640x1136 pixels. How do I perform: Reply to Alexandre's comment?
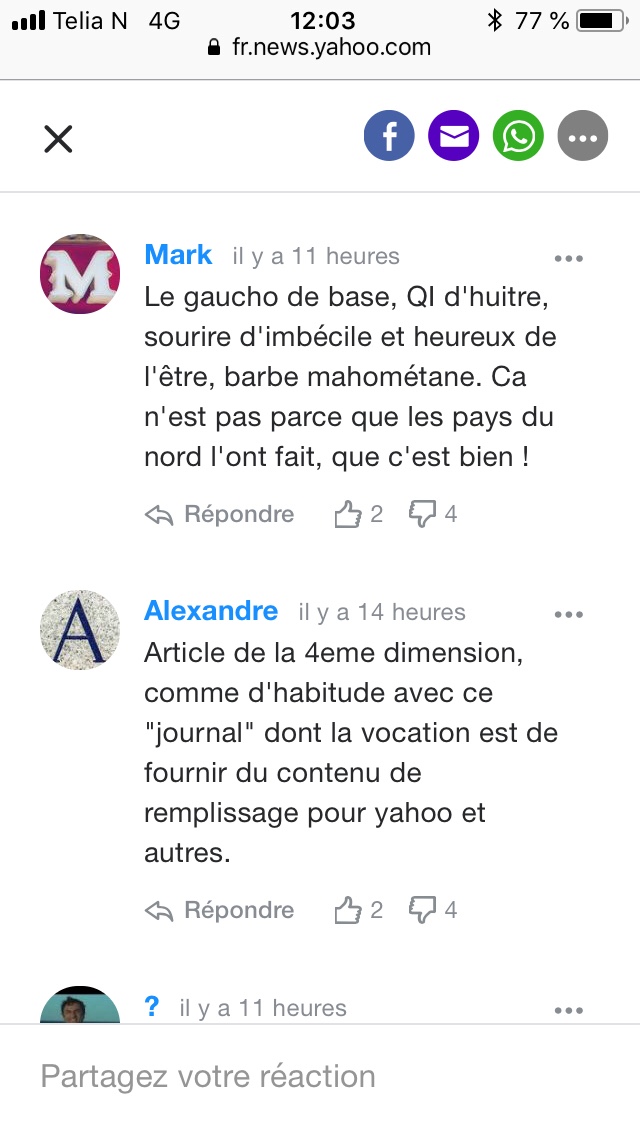220,911
